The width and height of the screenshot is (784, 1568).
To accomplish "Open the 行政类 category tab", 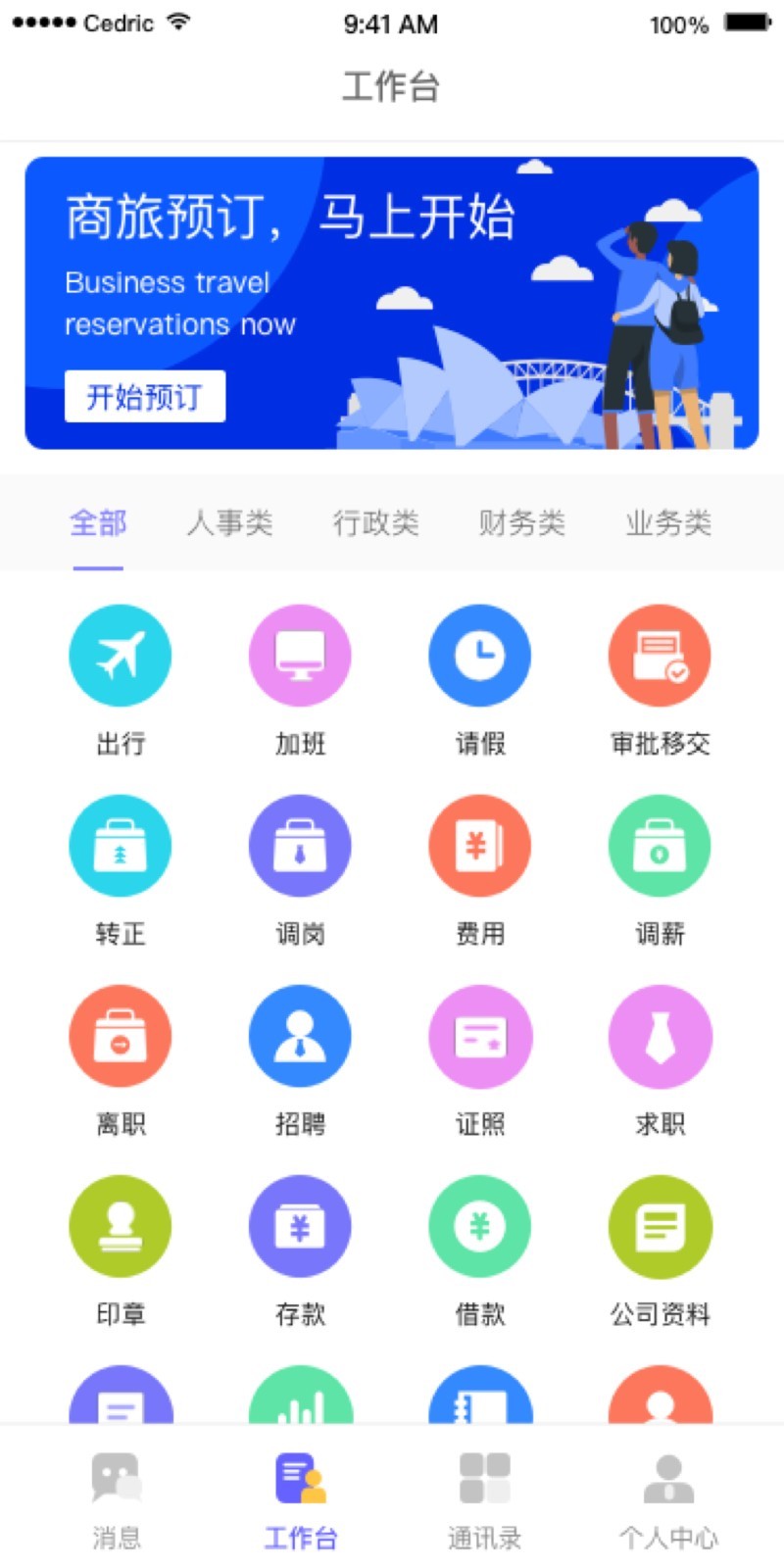I will [x=375, y=522].
